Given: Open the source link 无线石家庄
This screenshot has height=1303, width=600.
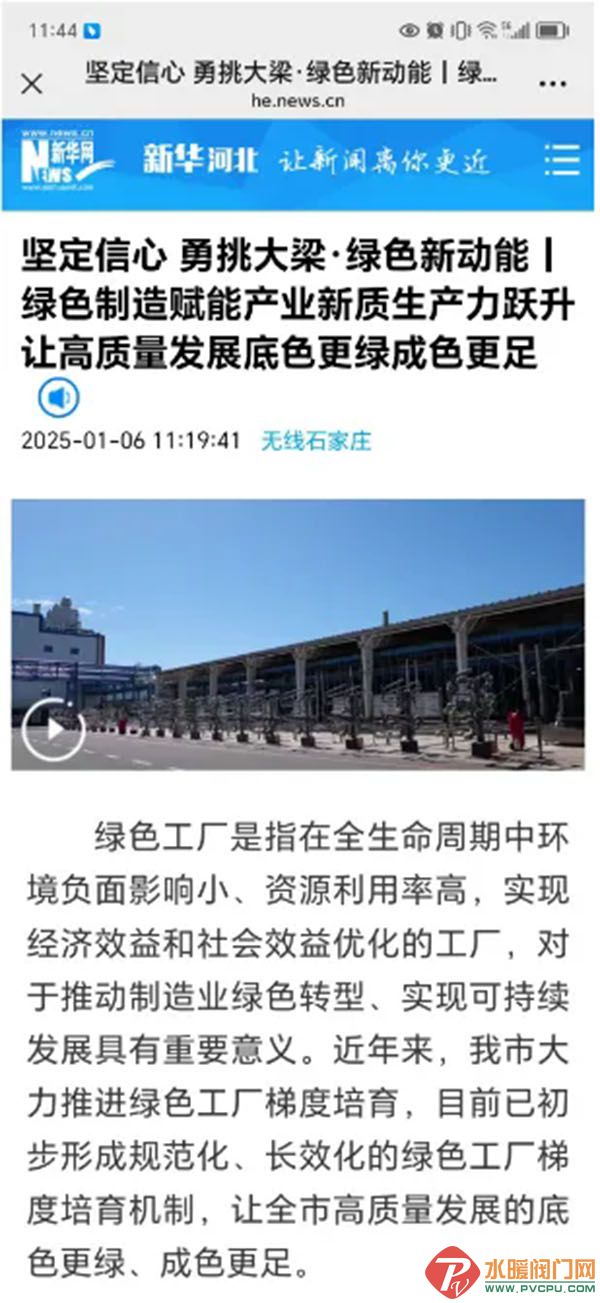Looking at the screenshot, I should pos(316,440).
